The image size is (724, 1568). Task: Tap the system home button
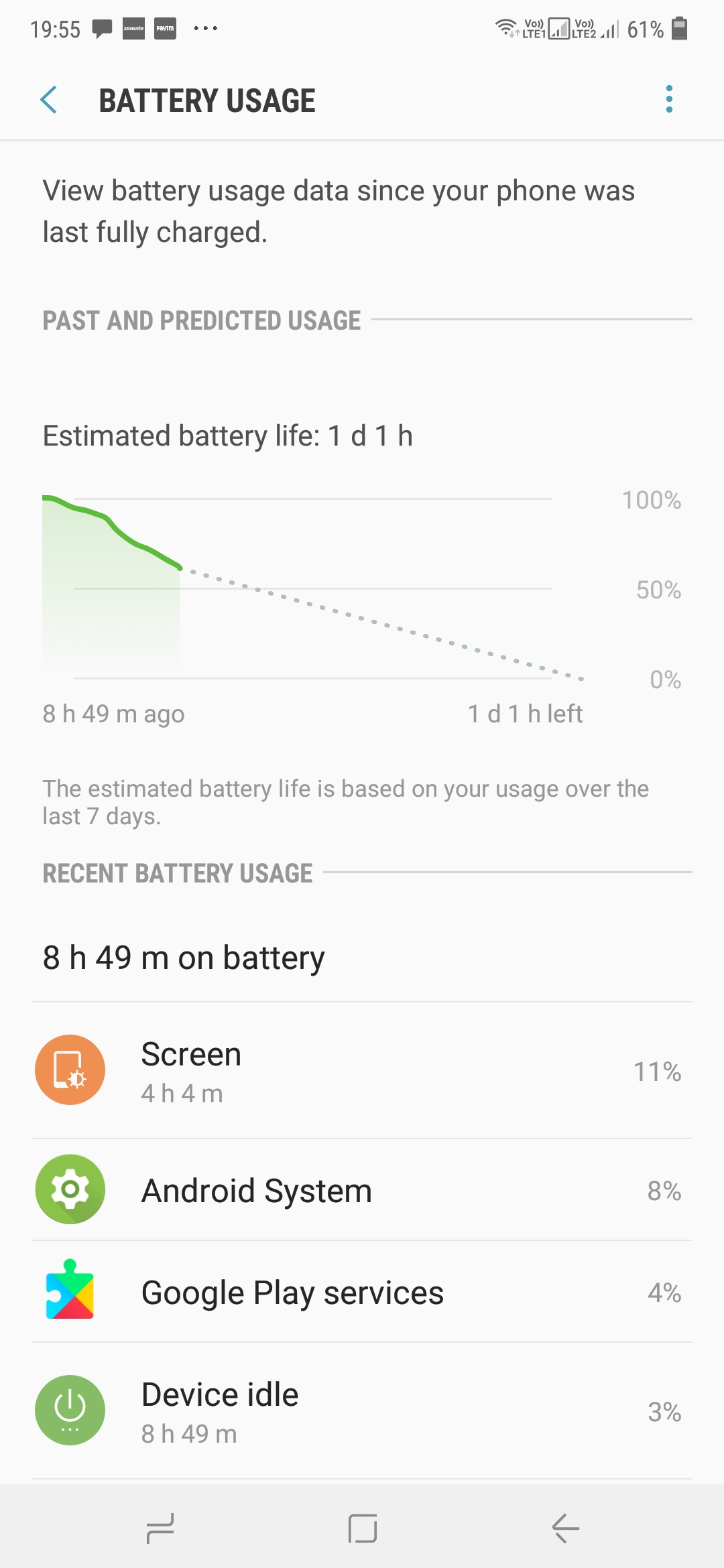pyautogui.click(x=362, y=1528)
